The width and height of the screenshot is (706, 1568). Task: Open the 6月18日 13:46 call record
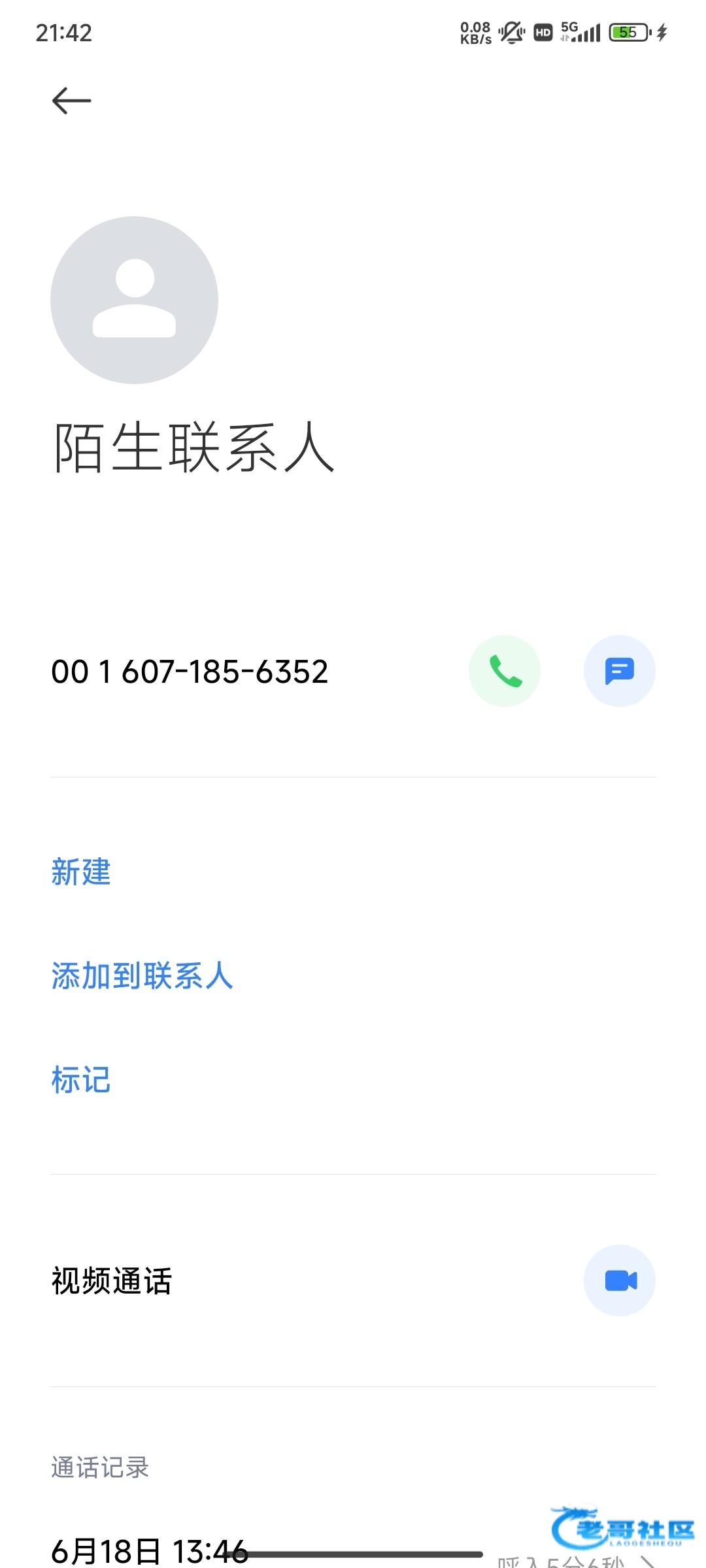pyautogui.click(x=150, y=1548)
